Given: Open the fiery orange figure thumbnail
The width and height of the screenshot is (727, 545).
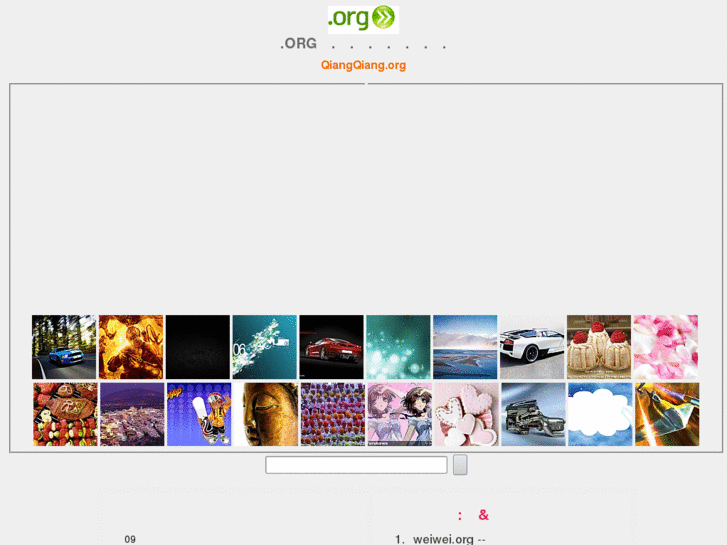Looking at the screenshot, I should coord(131,347).
